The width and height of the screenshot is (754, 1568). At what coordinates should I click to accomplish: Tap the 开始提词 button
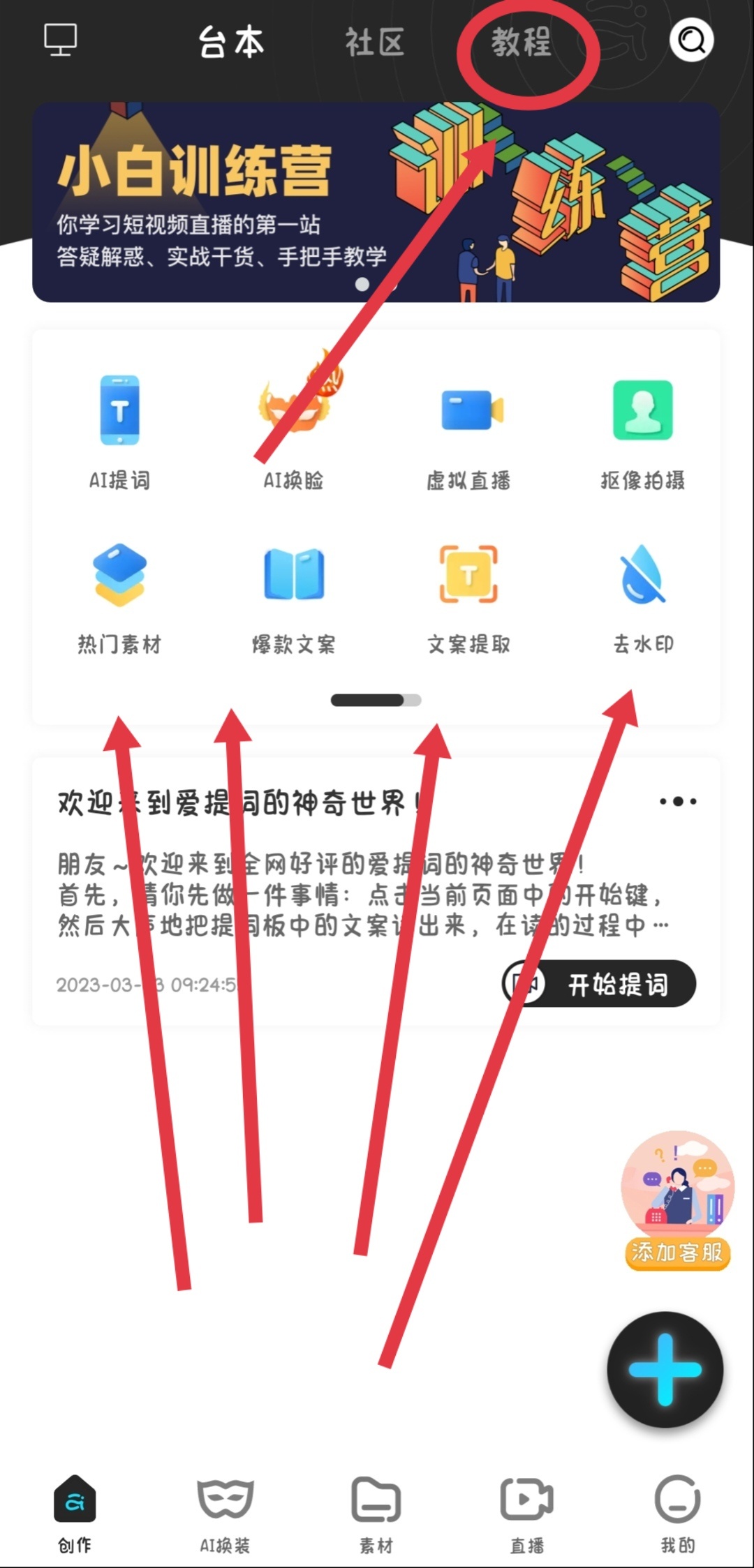(x=599, y=984)
